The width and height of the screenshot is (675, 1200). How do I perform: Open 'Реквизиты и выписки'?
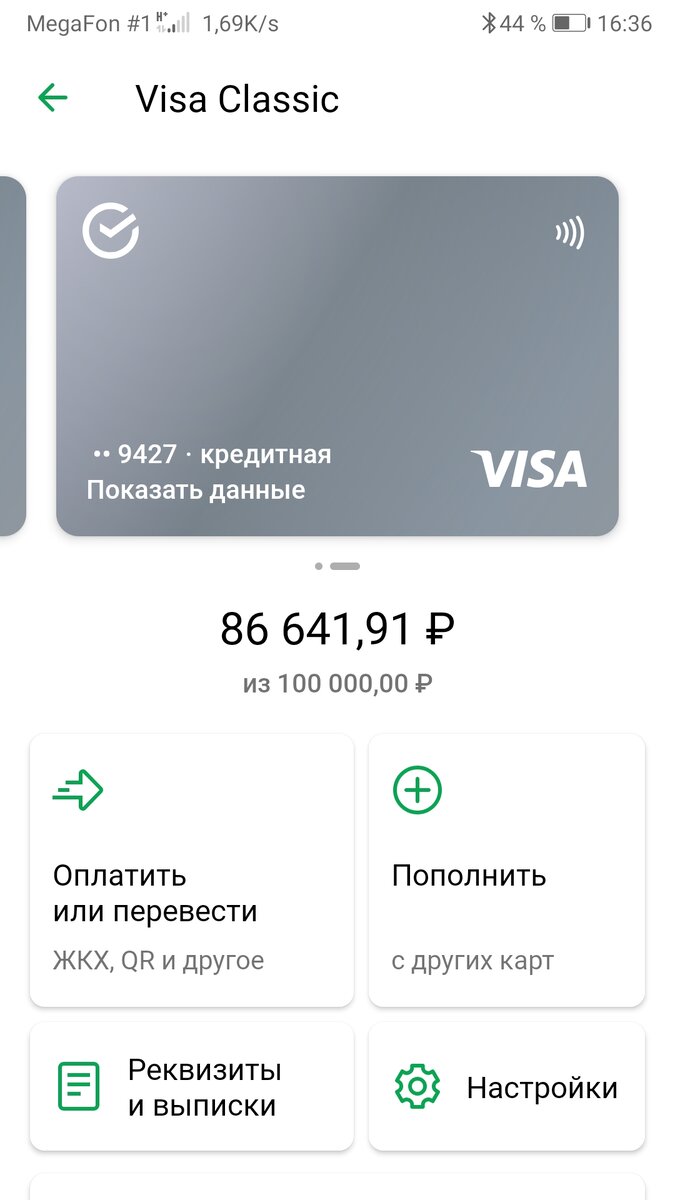pos(192,1087)
